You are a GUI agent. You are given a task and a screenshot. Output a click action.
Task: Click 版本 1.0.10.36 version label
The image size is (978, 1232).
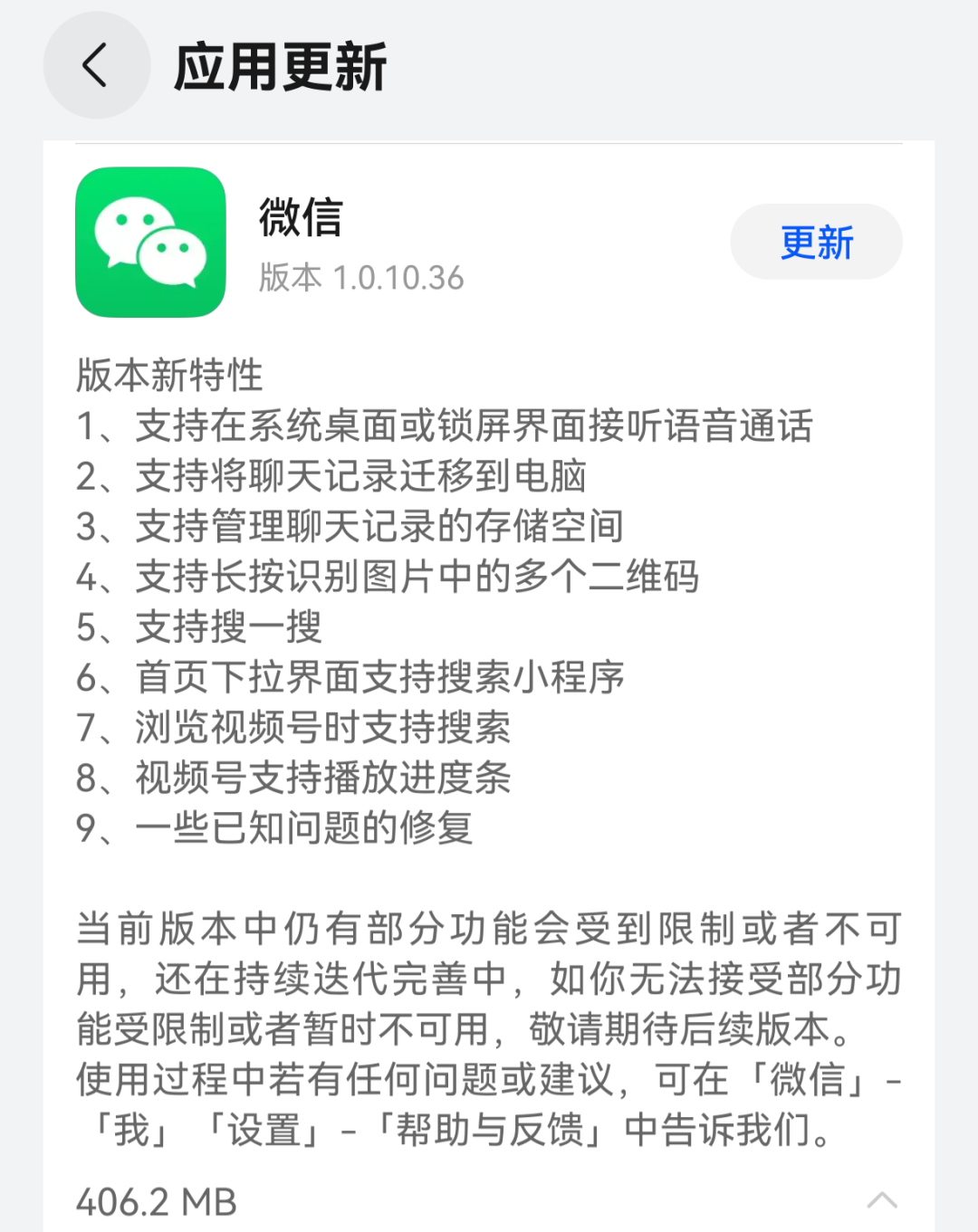360,279
